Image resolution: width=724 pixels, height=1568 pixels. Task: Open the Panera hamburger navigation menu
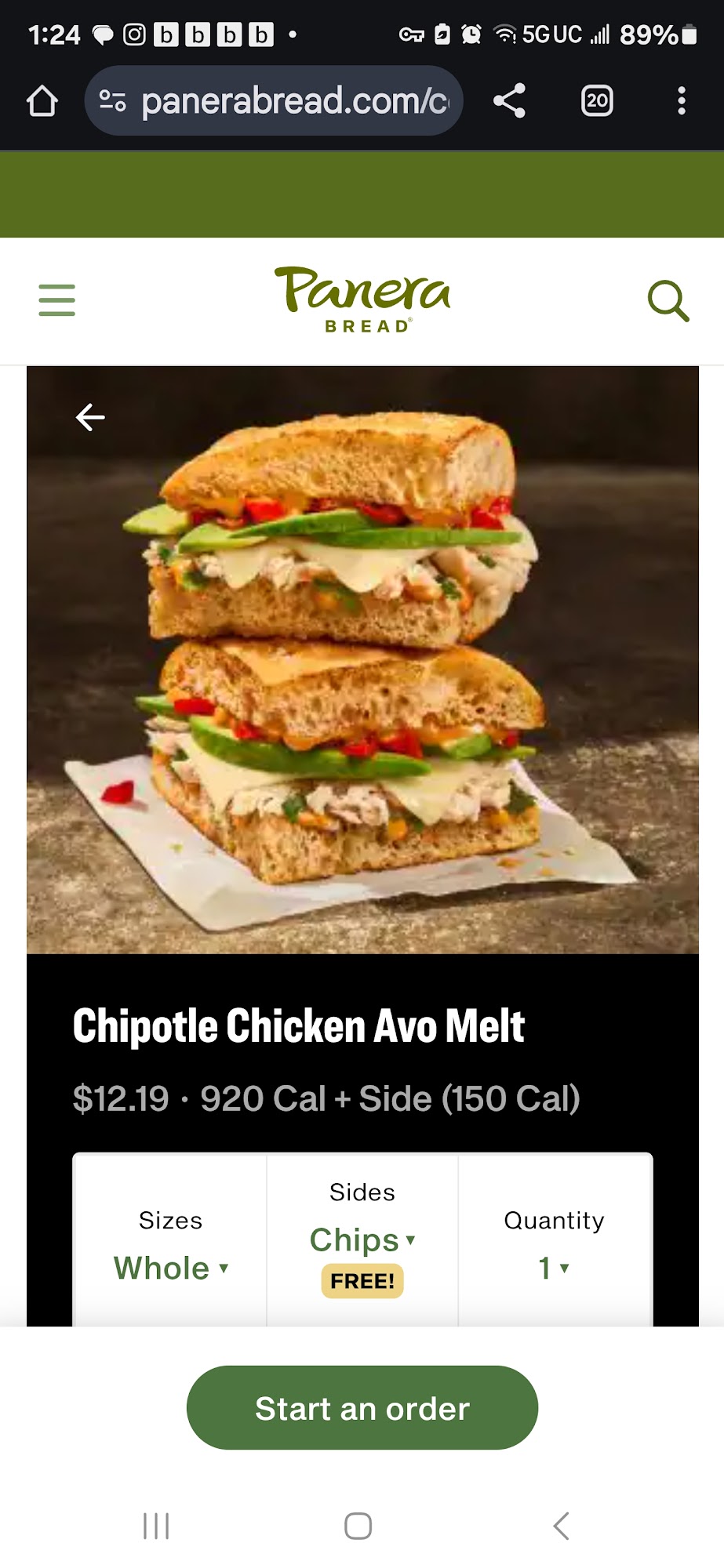[56, 299]
